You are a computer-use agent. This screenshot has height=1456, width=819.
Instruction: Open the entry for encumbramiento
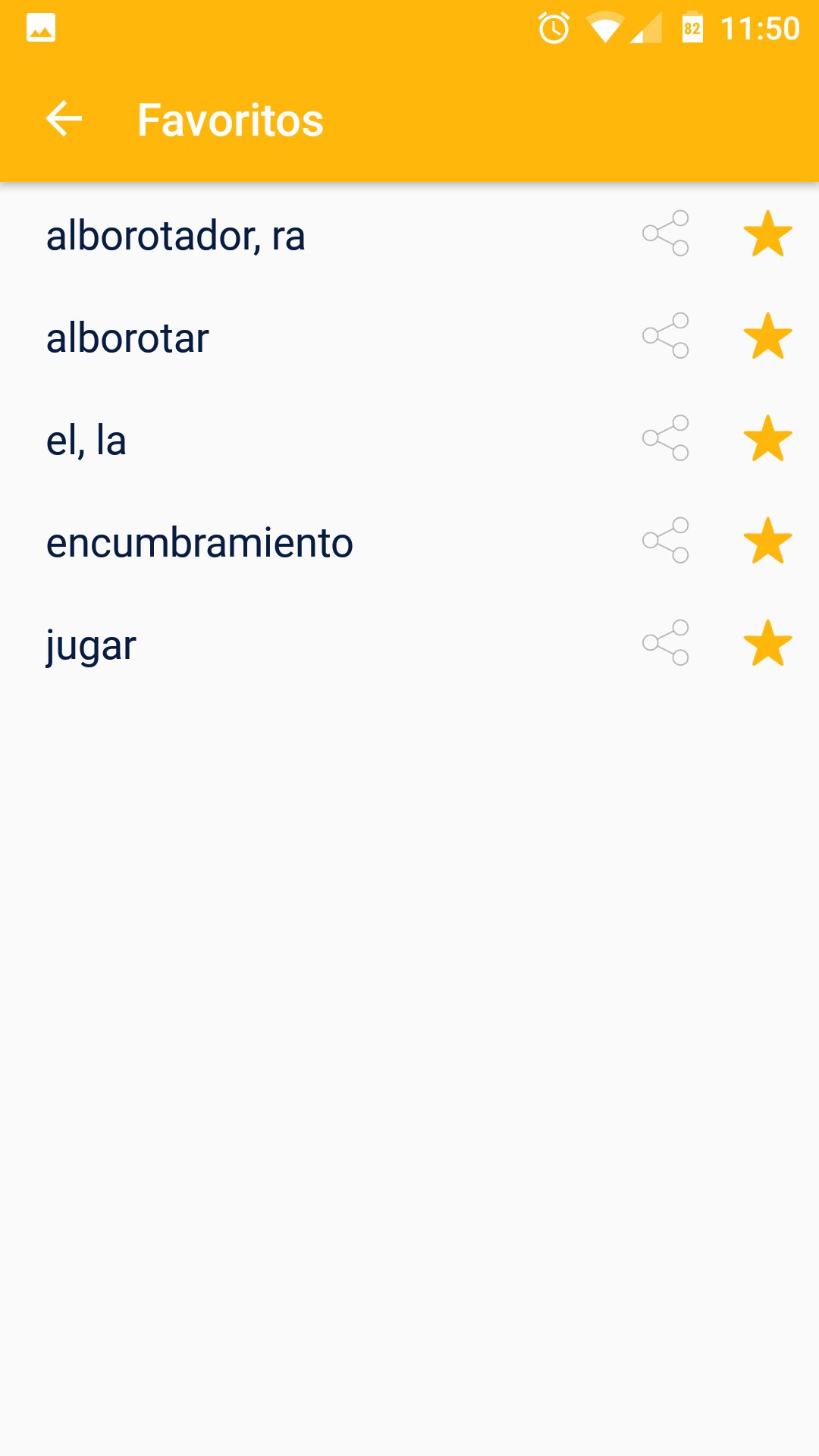(199, 542)
